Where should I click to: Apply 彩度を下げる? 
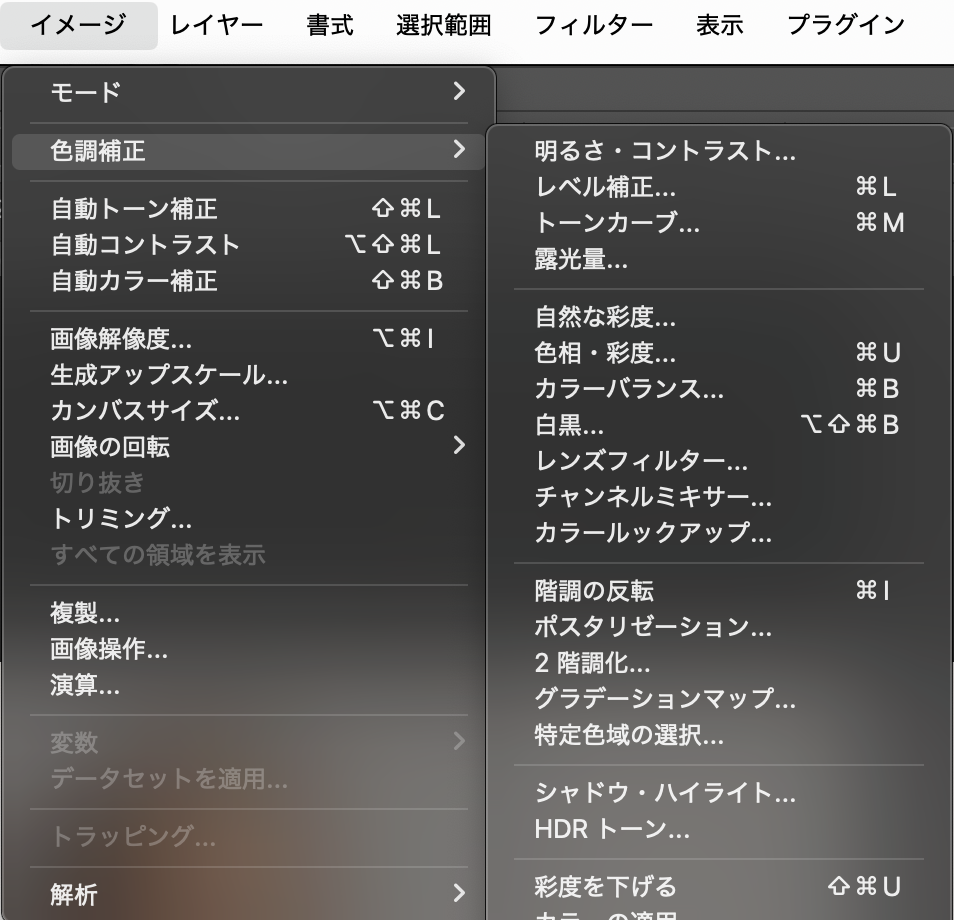pos(605,886)
